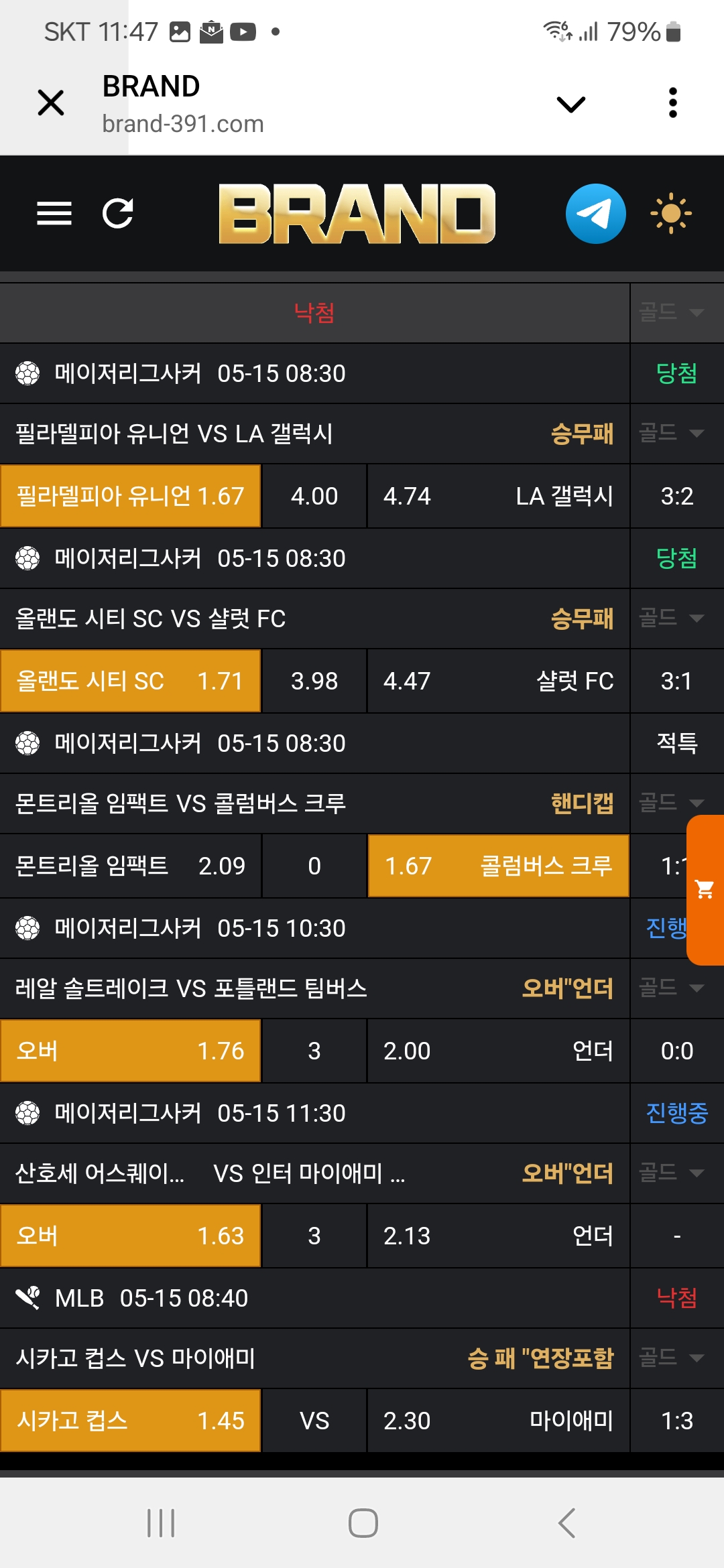Select 오버 1.76 for 레알 솔트레이크 match

[131, 1051]
